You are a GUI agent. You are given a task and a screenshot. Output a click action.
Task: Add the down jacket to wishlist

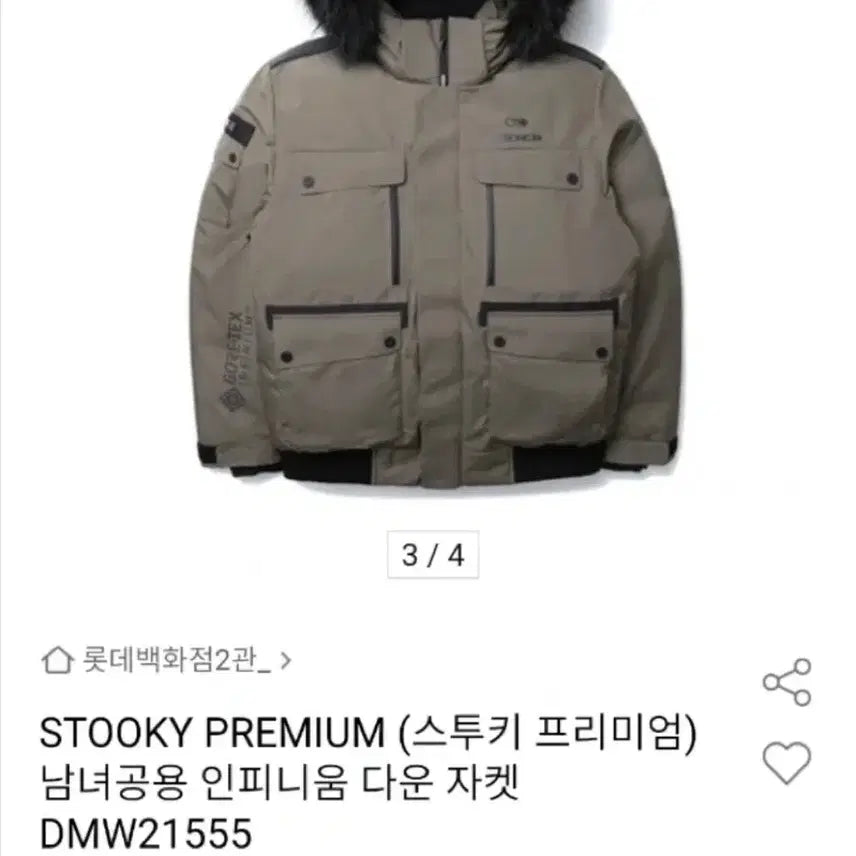[x=787, y=764]
